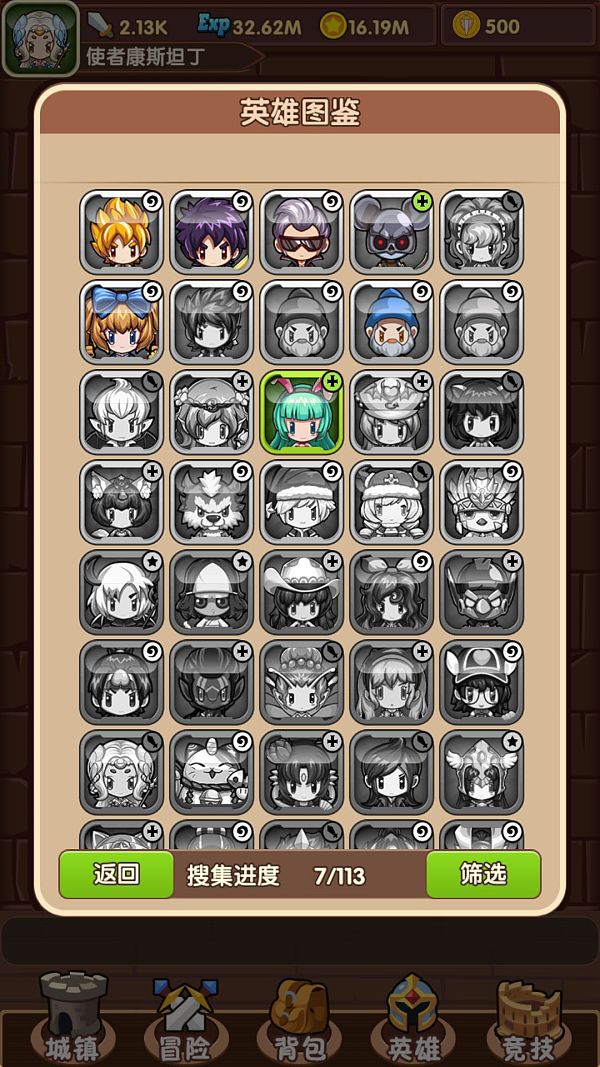Select the purple-haired hero
Viewport: 600px width, 1067px height.
click(x=211, y=232)
